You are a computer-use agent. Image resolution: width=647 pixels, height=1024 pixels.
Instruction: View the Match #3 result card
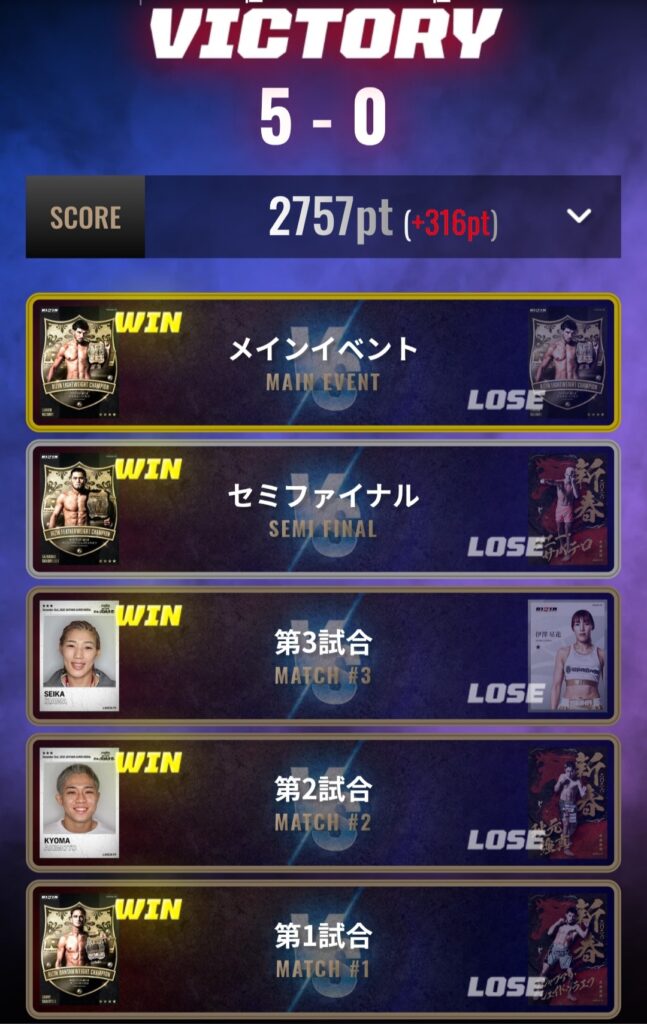click(x=323, y=656)
